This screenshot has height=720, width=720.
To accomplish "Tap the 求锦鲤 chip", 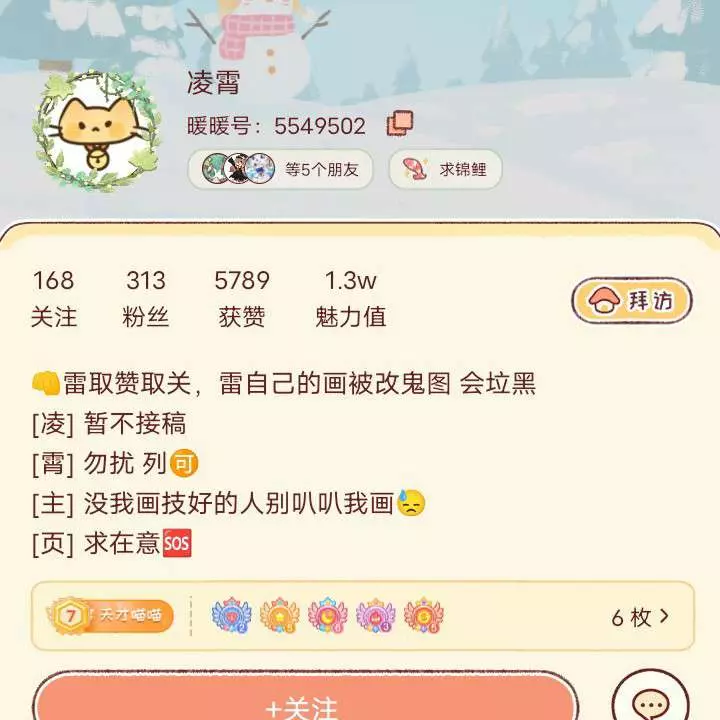I will (445, 169).
